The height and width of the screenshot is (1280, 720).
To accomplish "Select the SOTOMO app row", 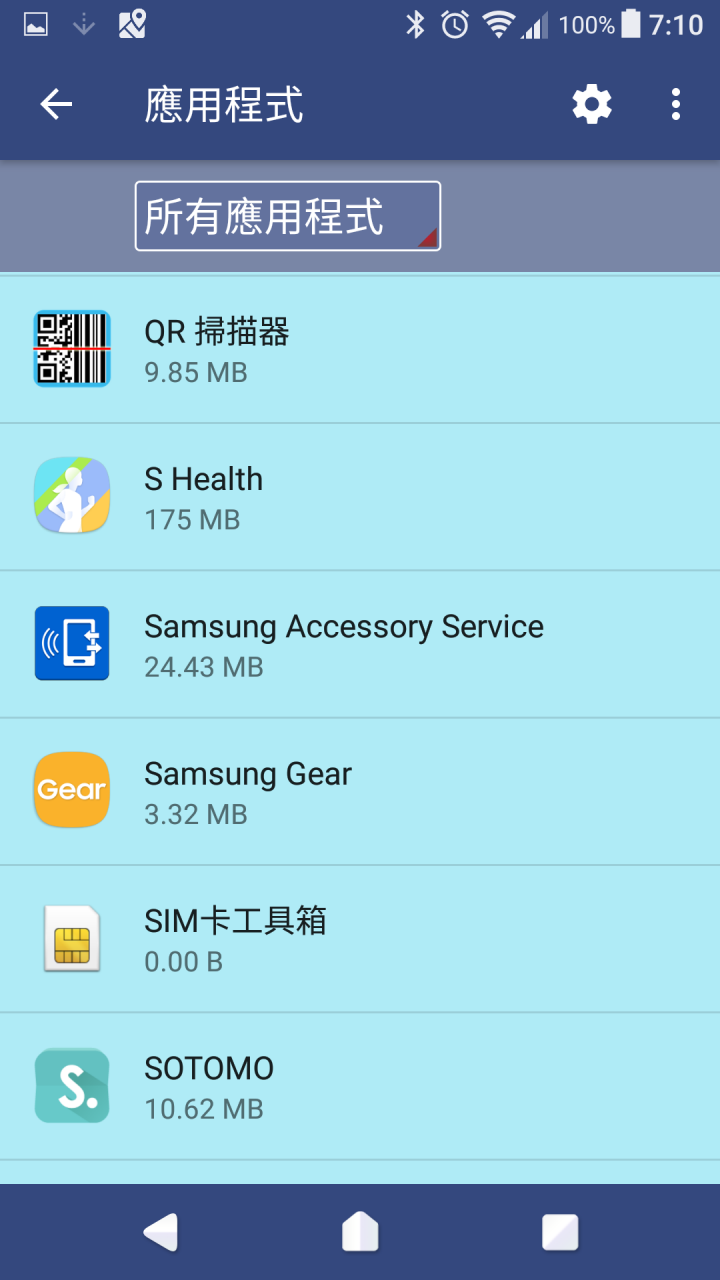I will tap(360, 1086).
